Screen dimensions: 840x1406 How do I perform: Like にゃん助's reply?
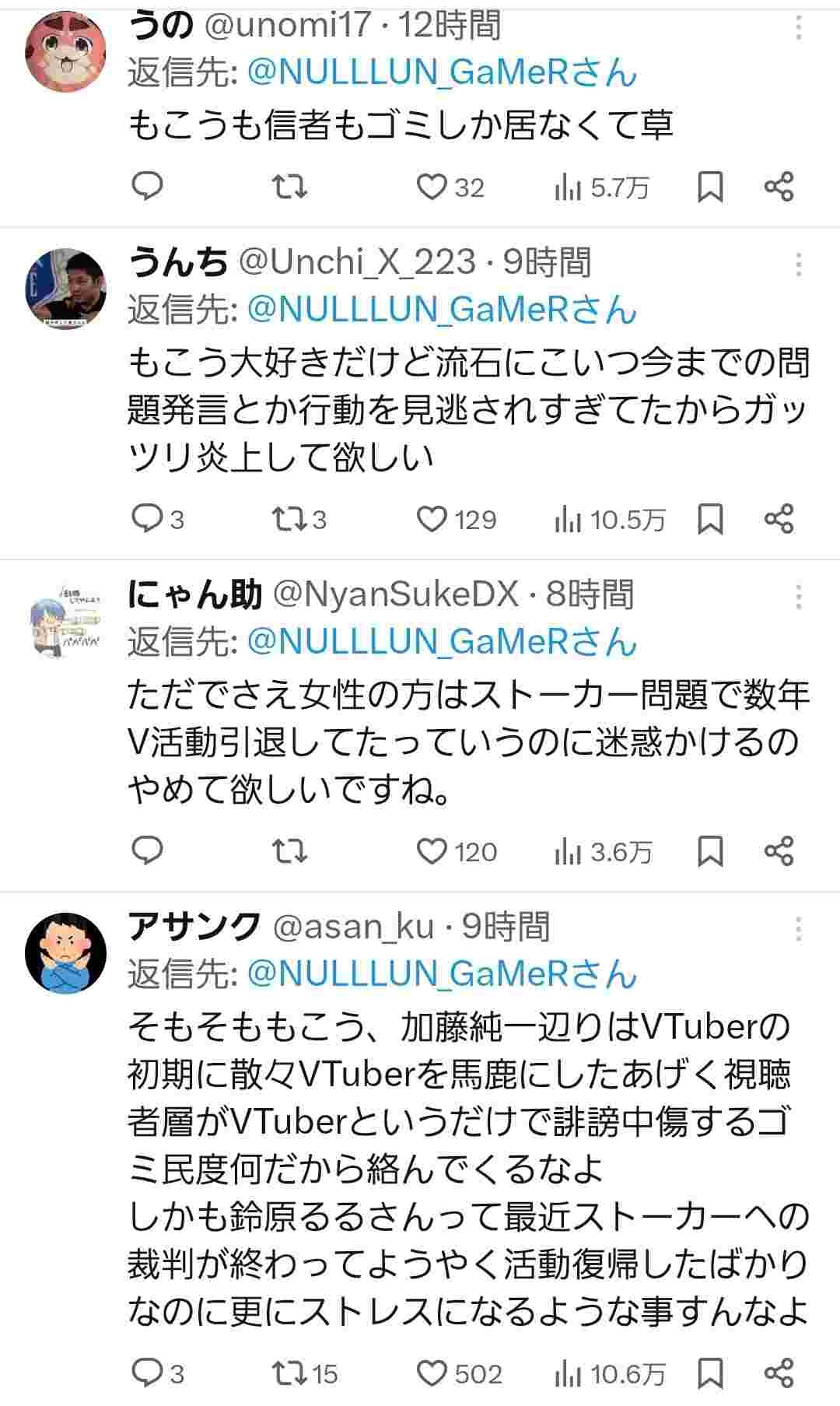click(432, 851)
